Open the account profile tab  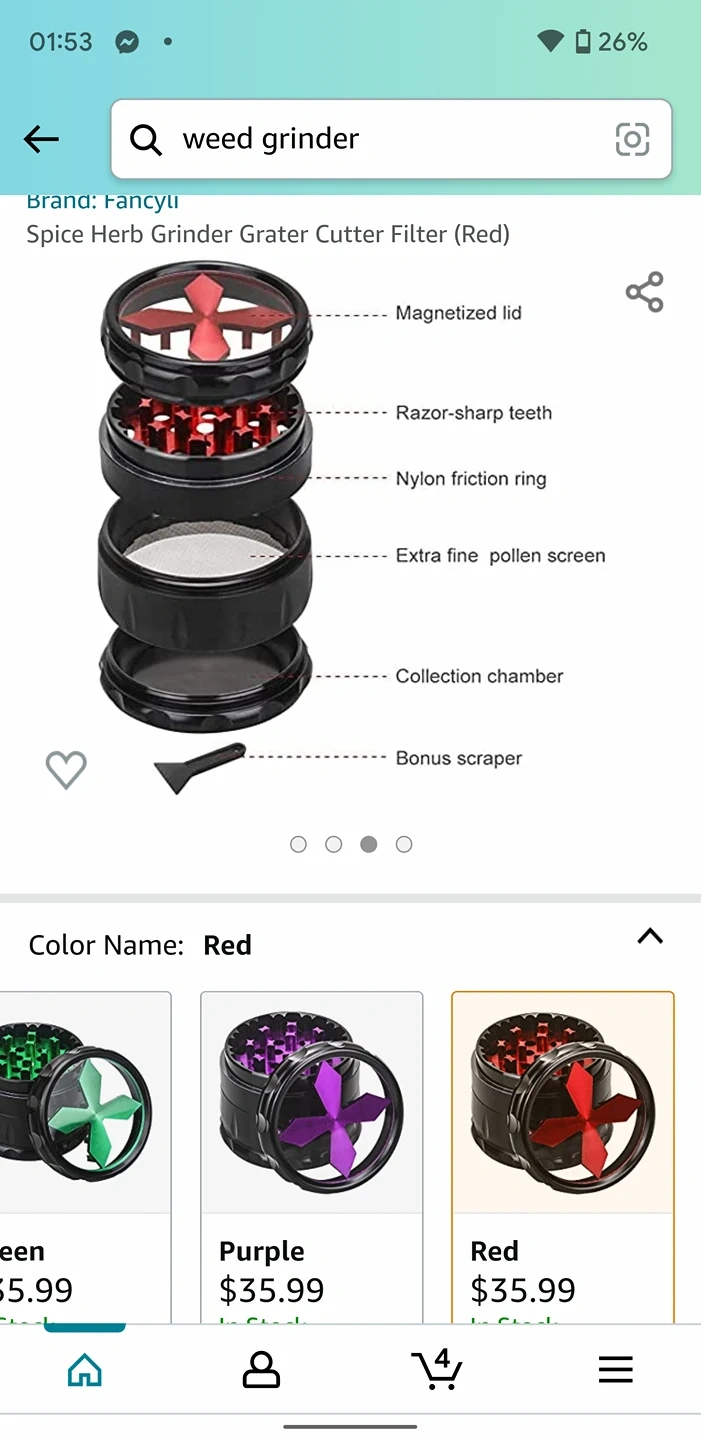tap(261, 1369)
